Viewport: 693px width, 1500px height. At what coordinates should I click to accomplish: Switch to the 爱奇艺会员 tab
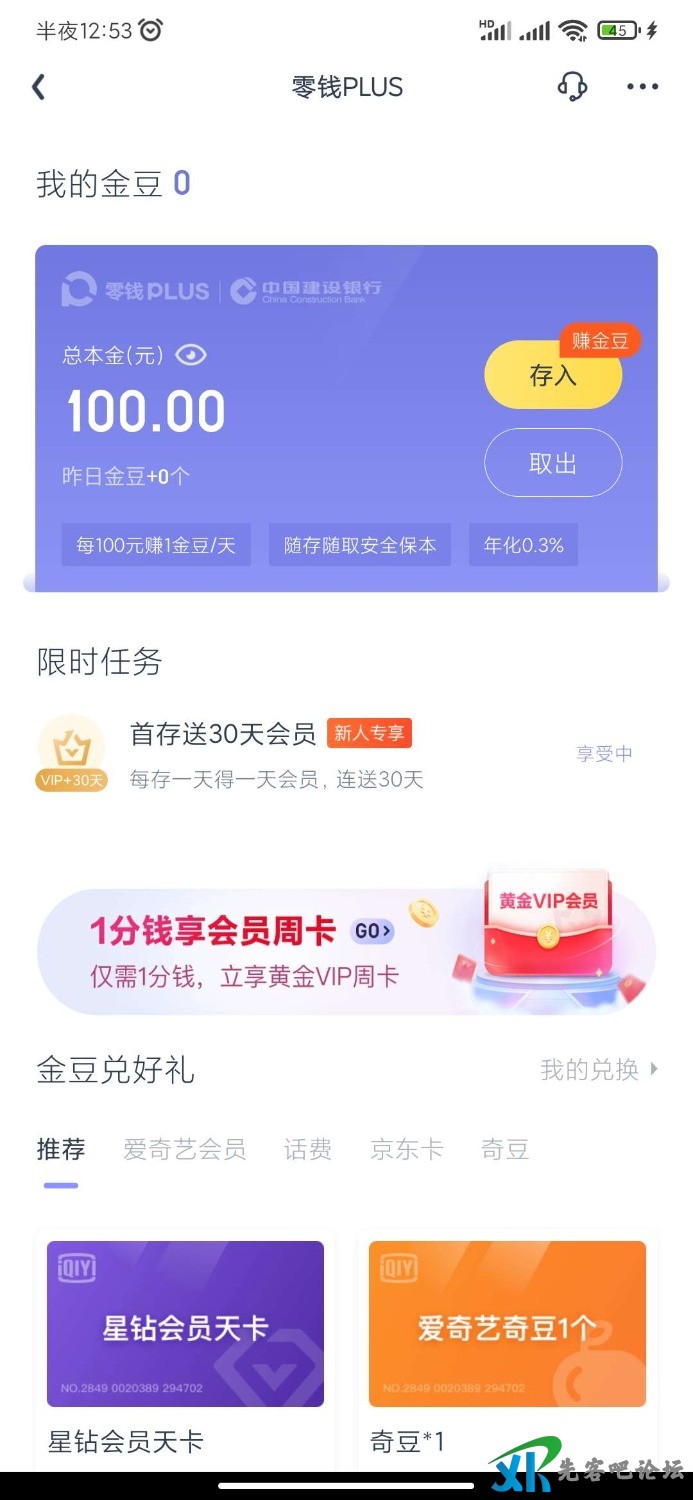coord(184,1150)
